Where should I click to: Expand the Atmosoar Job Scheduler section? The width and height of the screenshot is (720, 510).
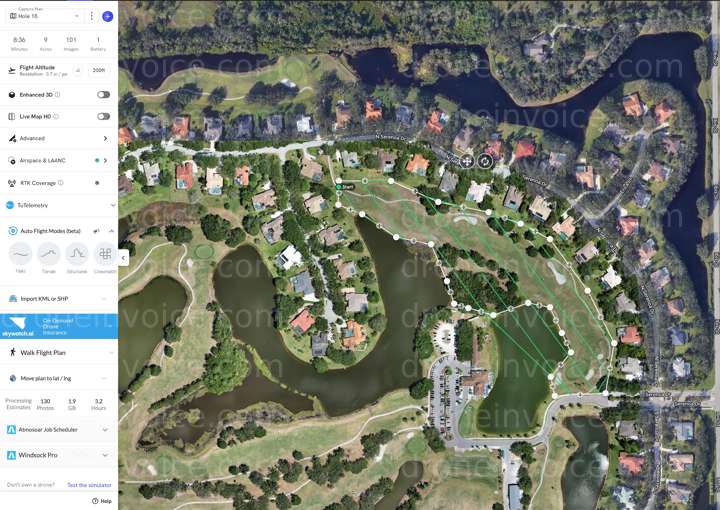(x=58, y=429)
